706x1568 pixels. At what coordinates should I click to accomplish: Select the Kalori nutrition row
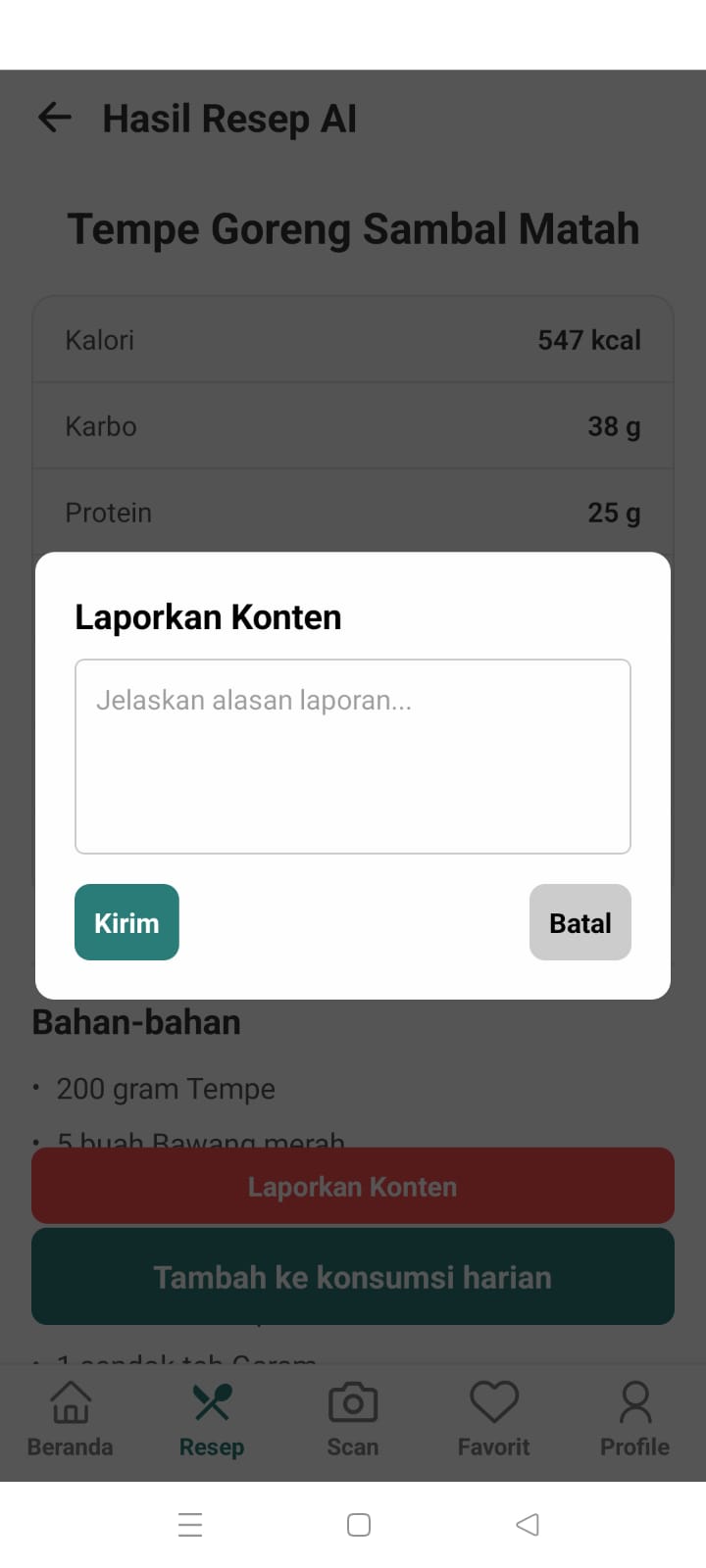tap(352, 339)
